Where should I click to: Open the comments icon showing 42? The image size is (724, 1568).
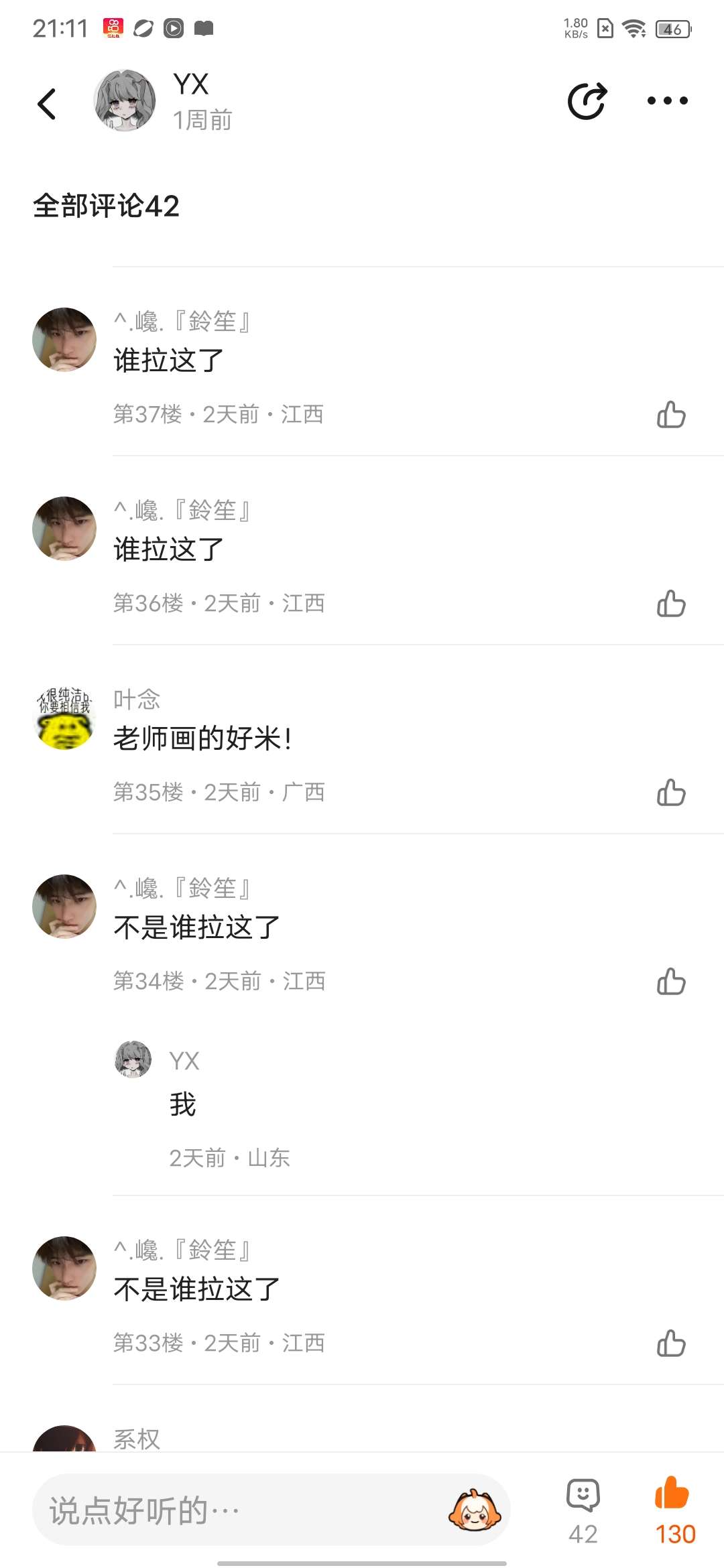coord(583,1508)
